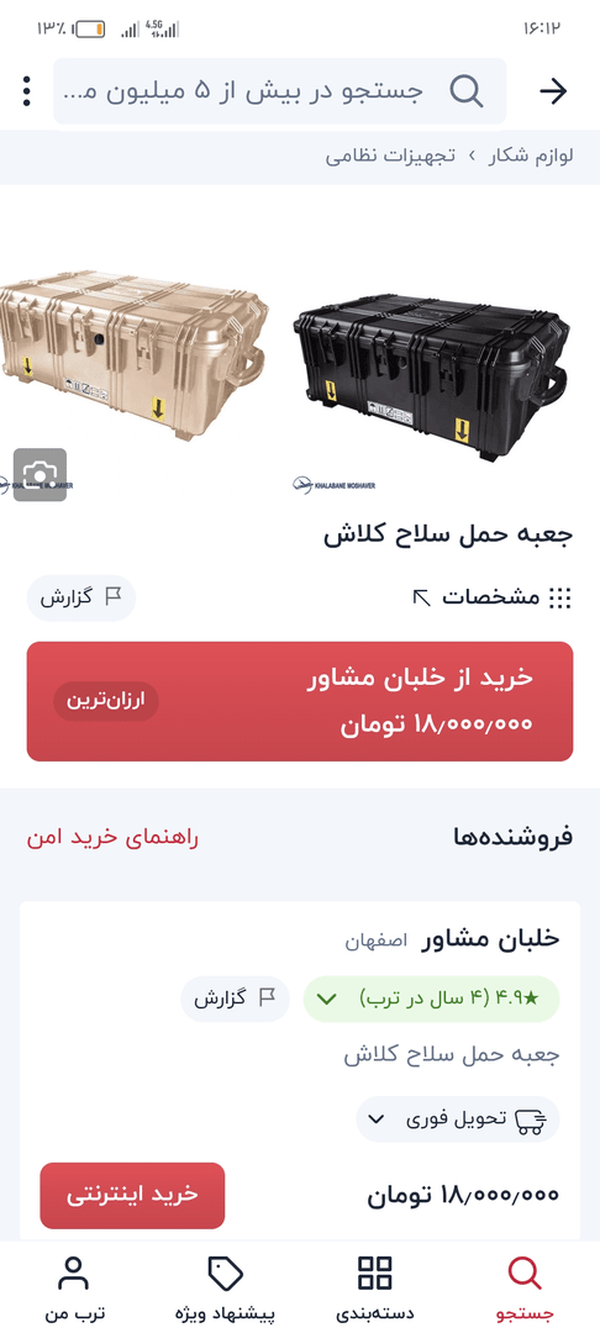Open the لوازم شکار breadcrumb
The image size is (600, 1333).
point(531,157)
